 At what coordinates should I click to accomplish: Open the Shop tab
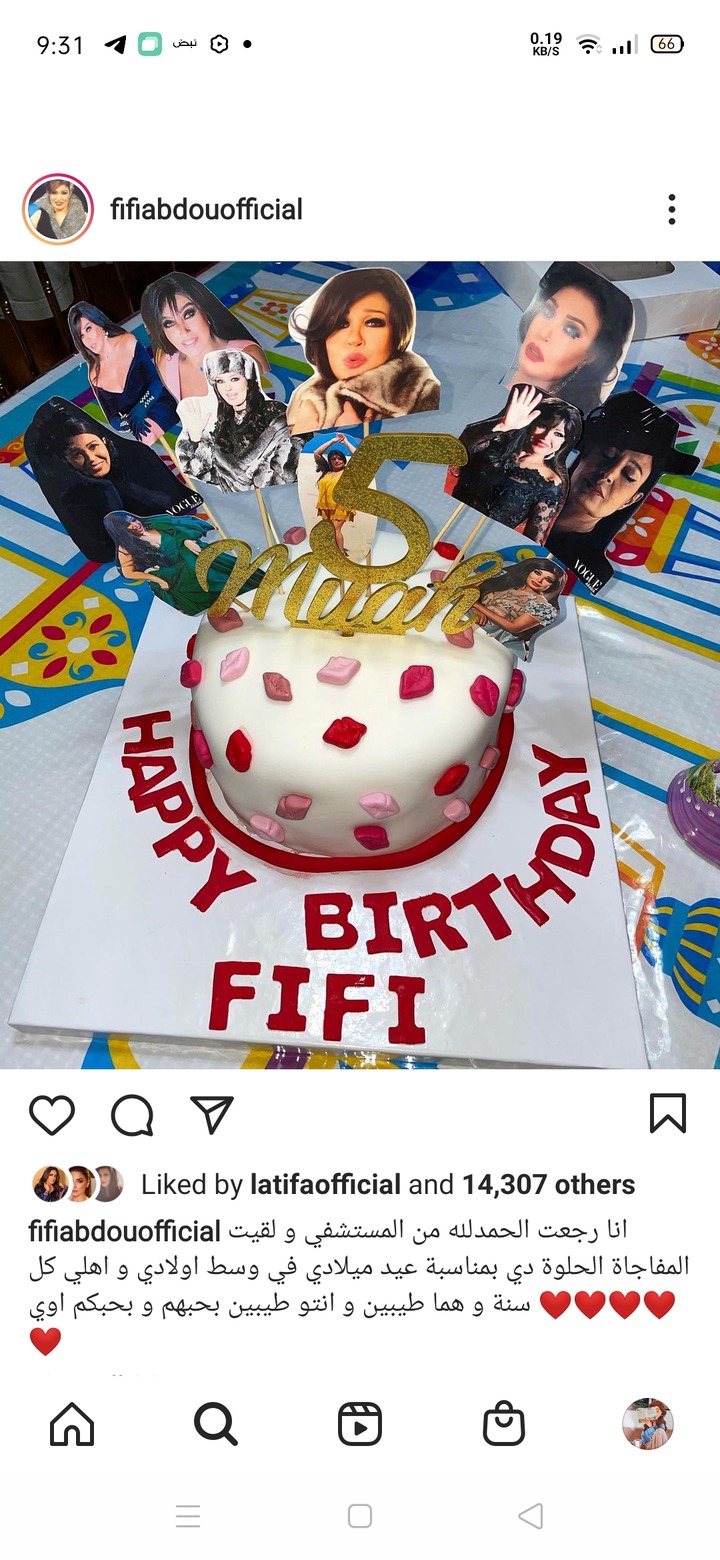pos(504,1424)
